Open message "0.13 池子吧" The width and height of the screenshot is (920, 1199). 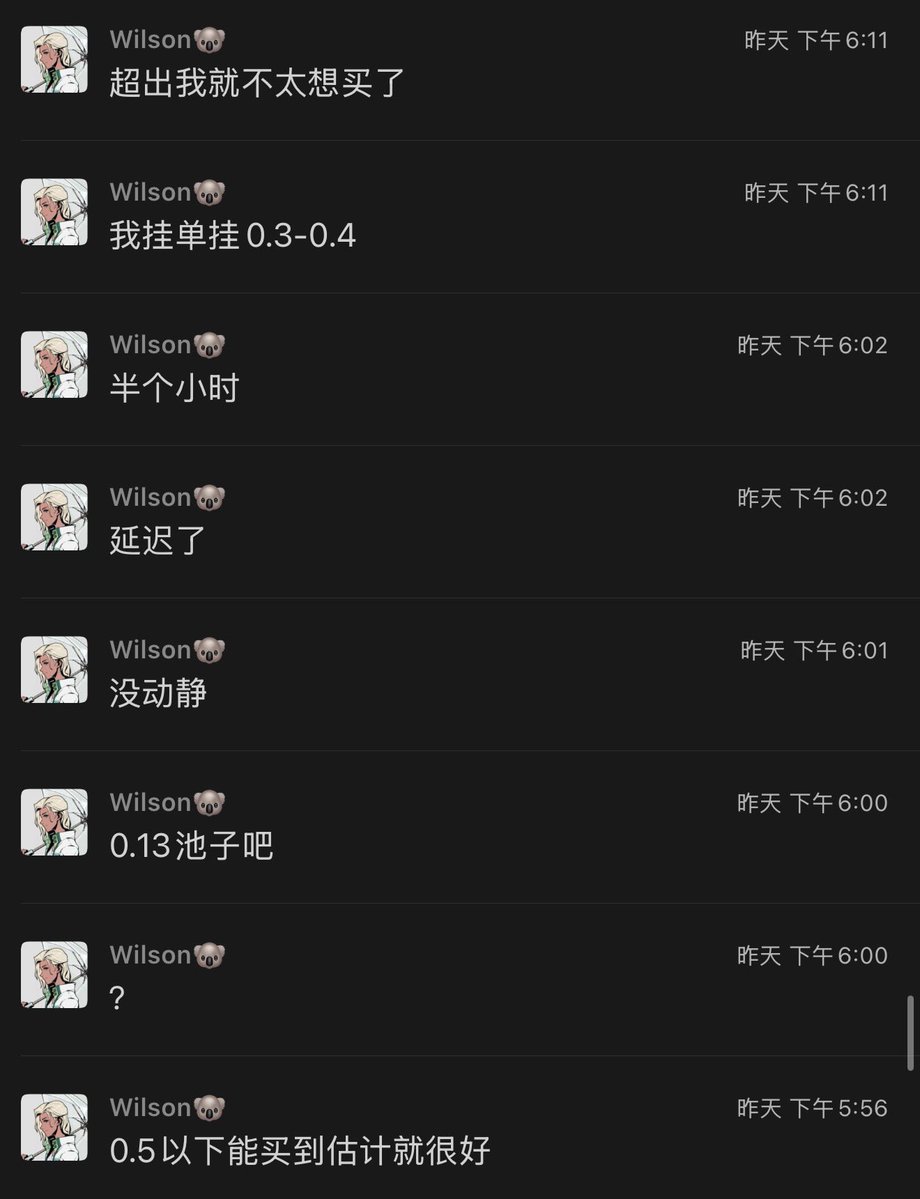click(x=192, y=847)
